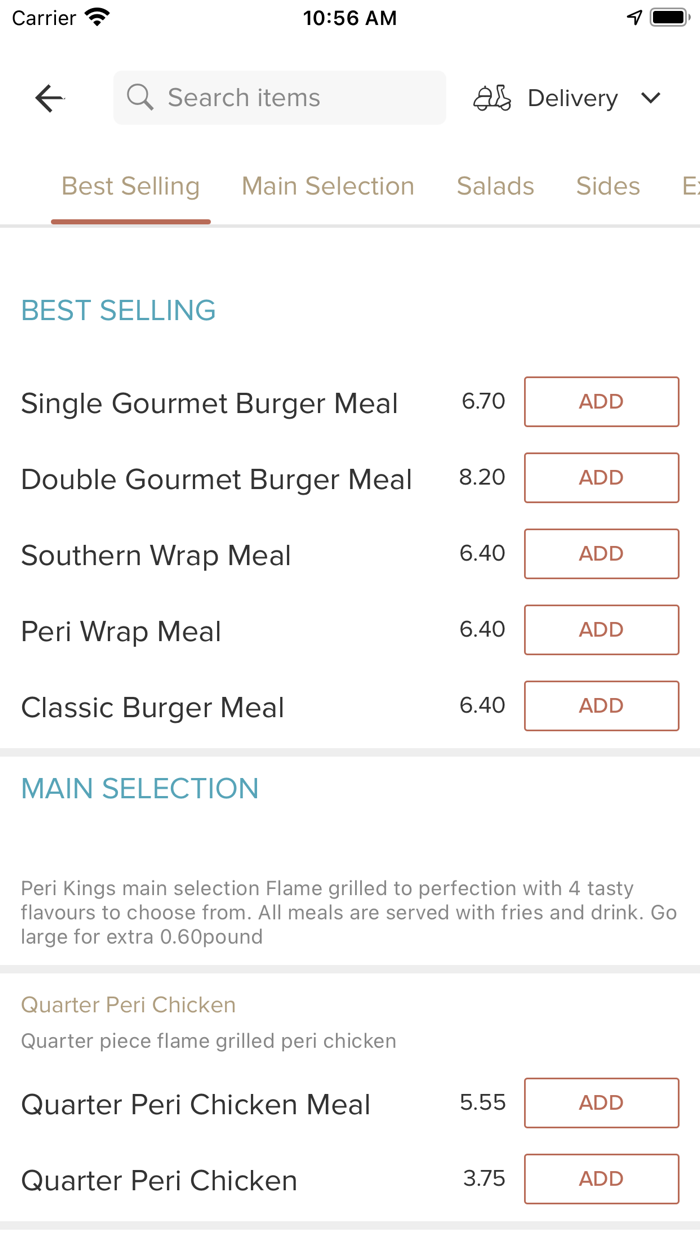700x1244 pixels.
Task: Switch to the Main Selection tab
Action: pyautogui.click(x=328, y=186)
